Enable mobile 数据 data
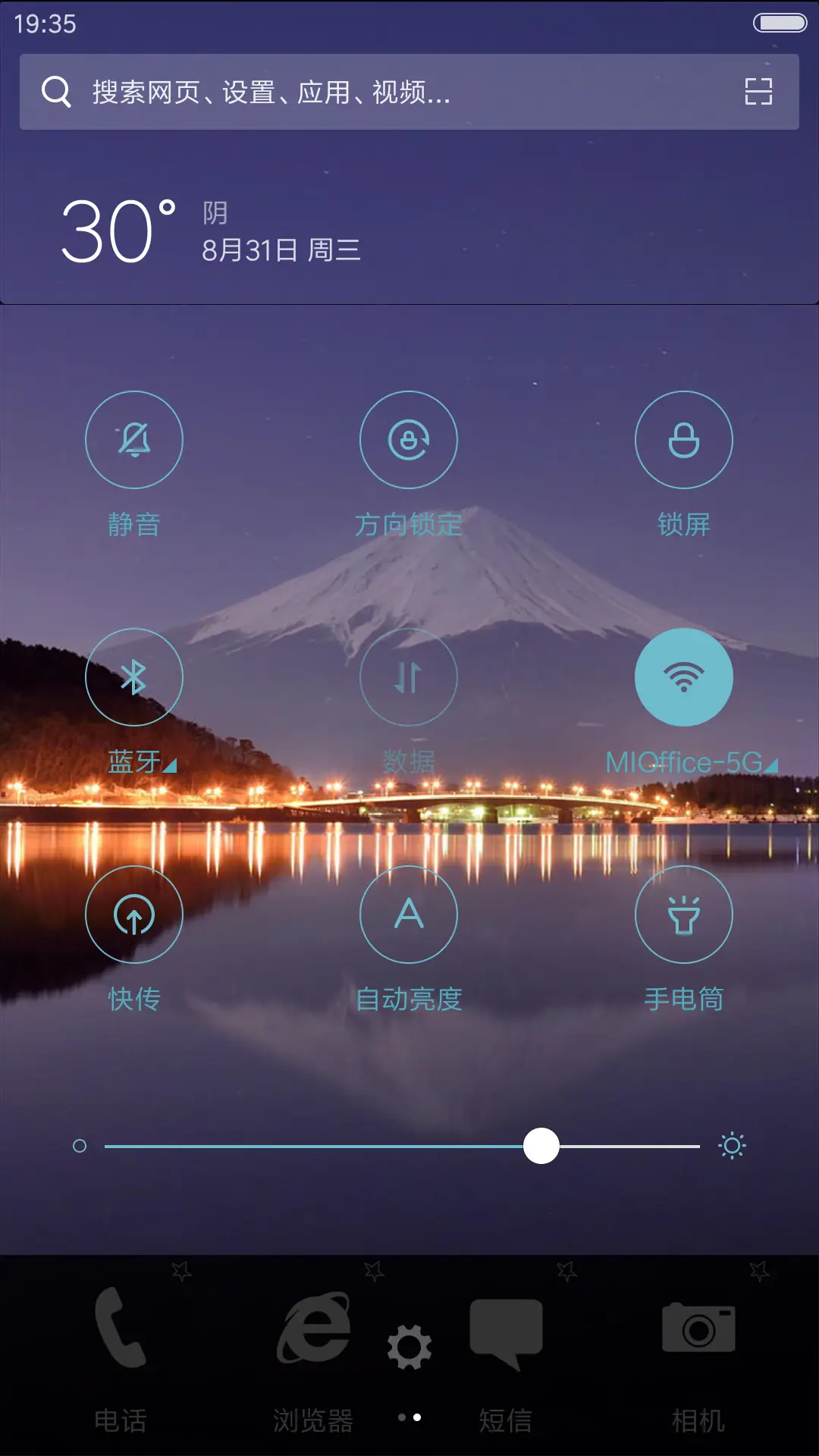Viewport: 819px width, 1456px height. point(409,677)
